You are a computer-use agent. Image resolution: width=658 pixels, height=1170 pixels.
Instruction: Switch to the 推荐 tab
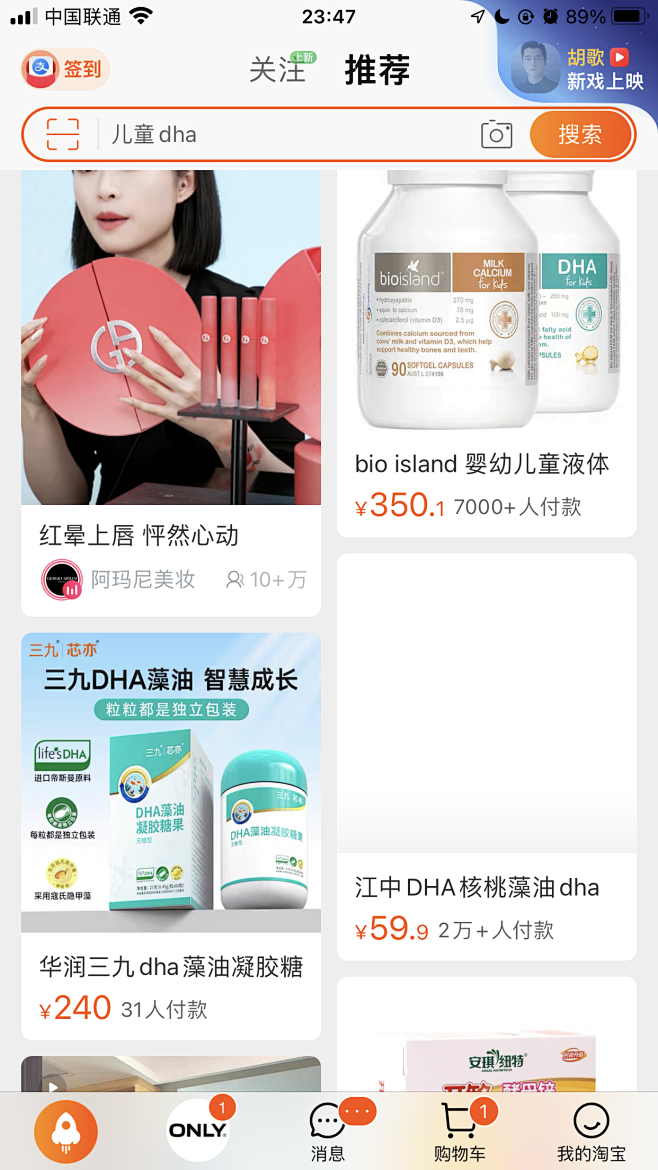coord(377,70)
